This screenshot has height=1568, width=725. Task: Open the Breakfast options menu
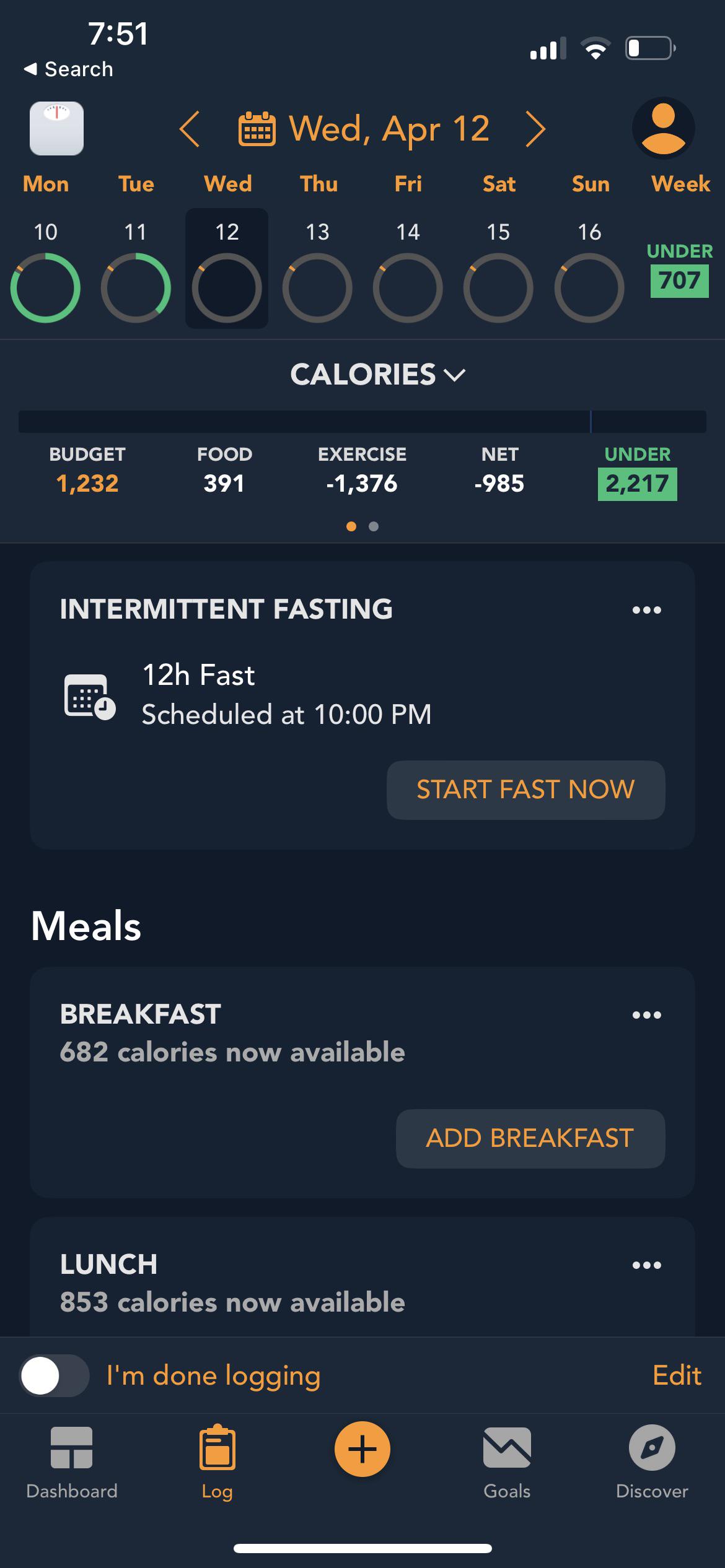coord(647,1015)
